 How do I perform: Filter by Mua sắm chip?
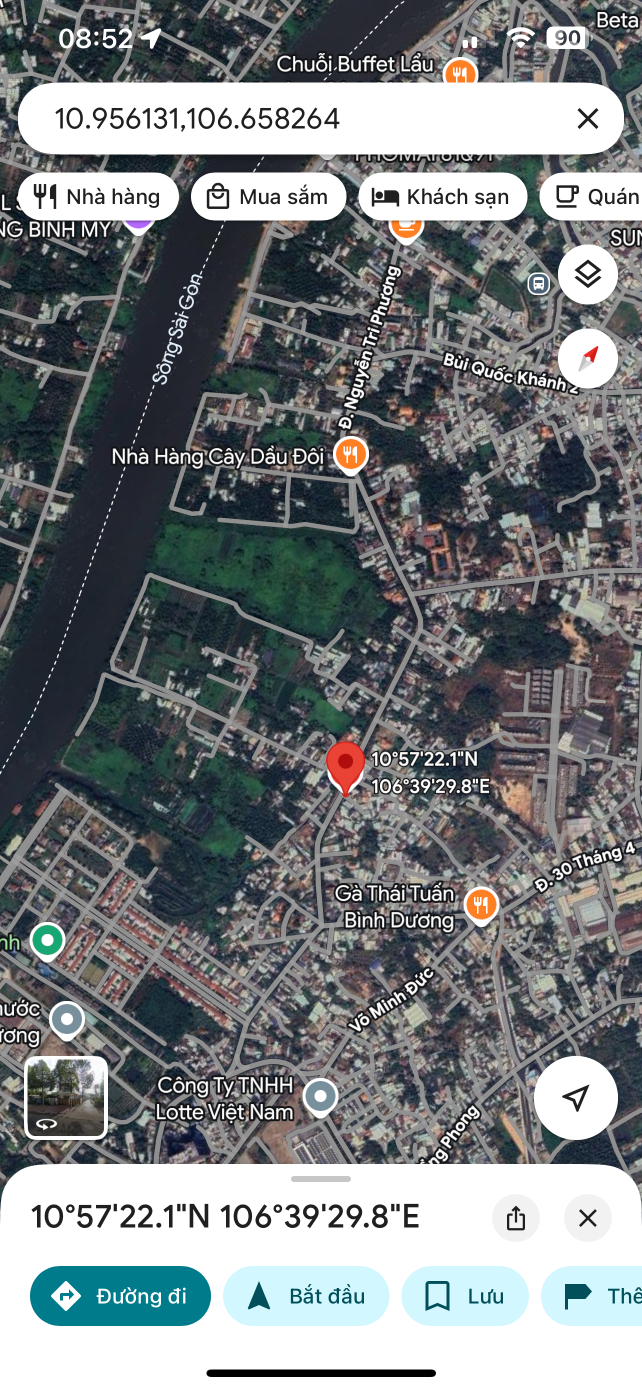coord(268,197)
